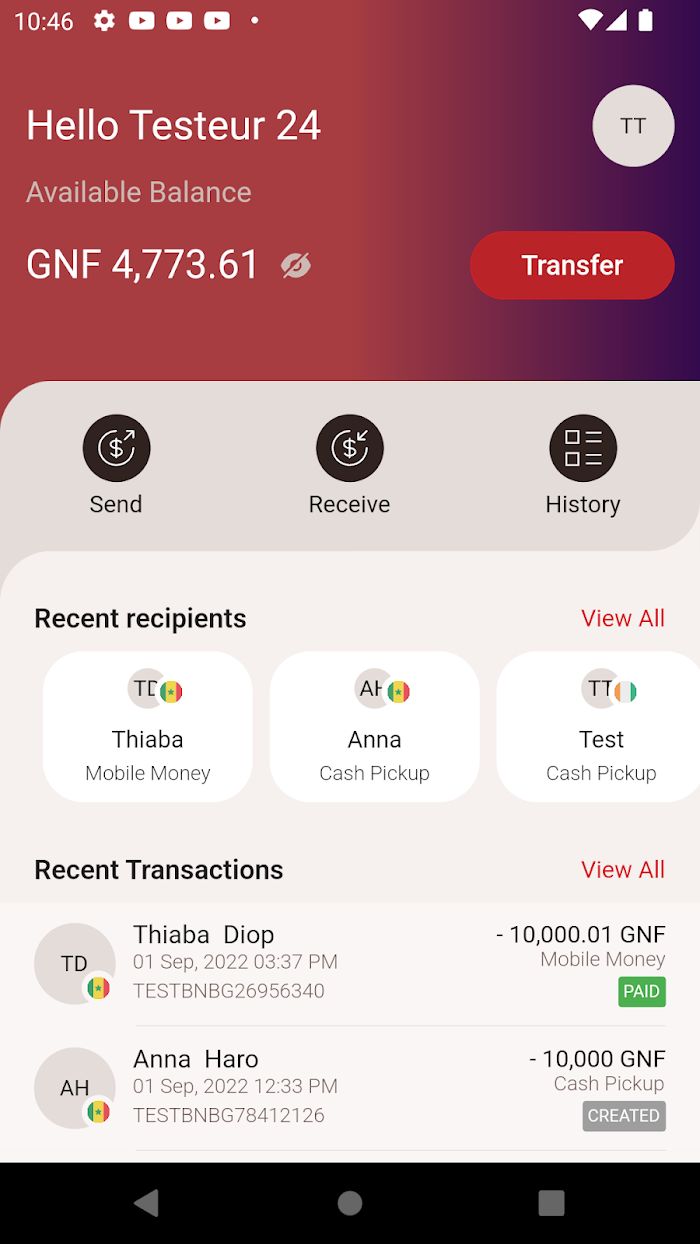
Task: Open Anna Haro transaction details
Action: (x=350, y=1088)
